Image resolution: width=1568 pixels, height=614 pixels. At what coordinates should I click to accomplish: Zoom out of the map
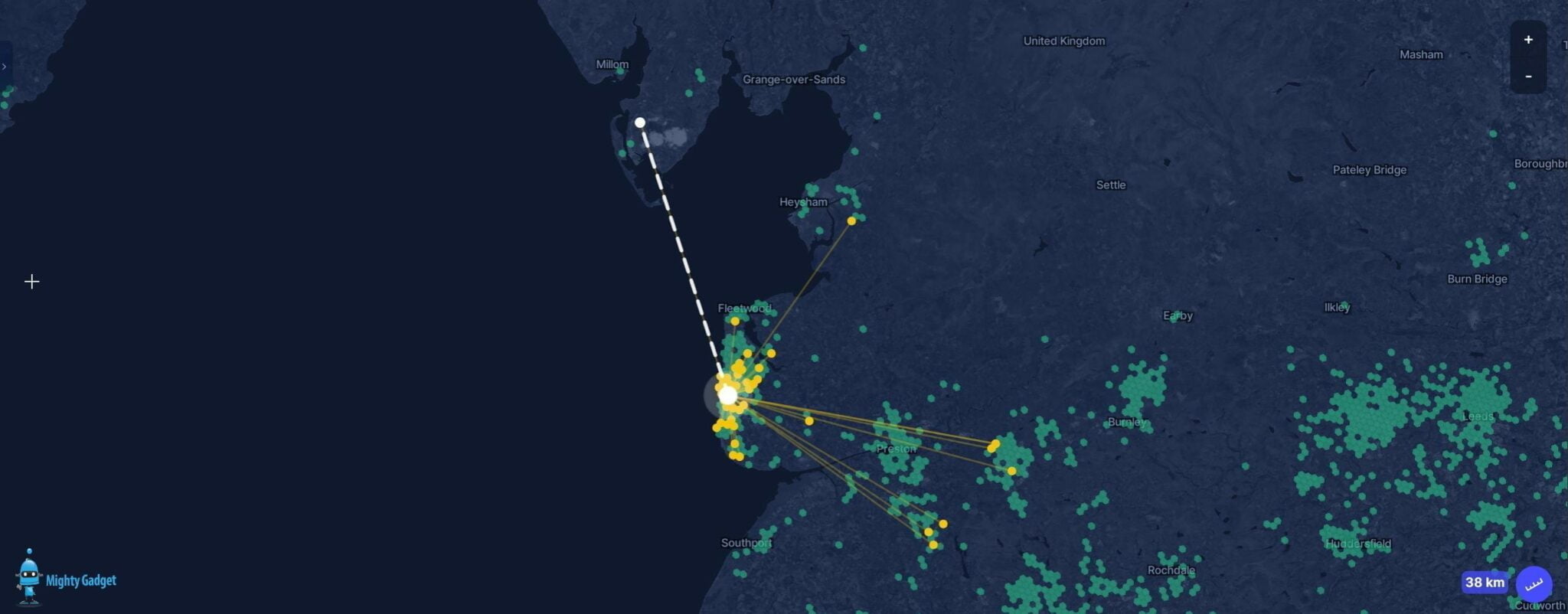tap(1527, 77)
